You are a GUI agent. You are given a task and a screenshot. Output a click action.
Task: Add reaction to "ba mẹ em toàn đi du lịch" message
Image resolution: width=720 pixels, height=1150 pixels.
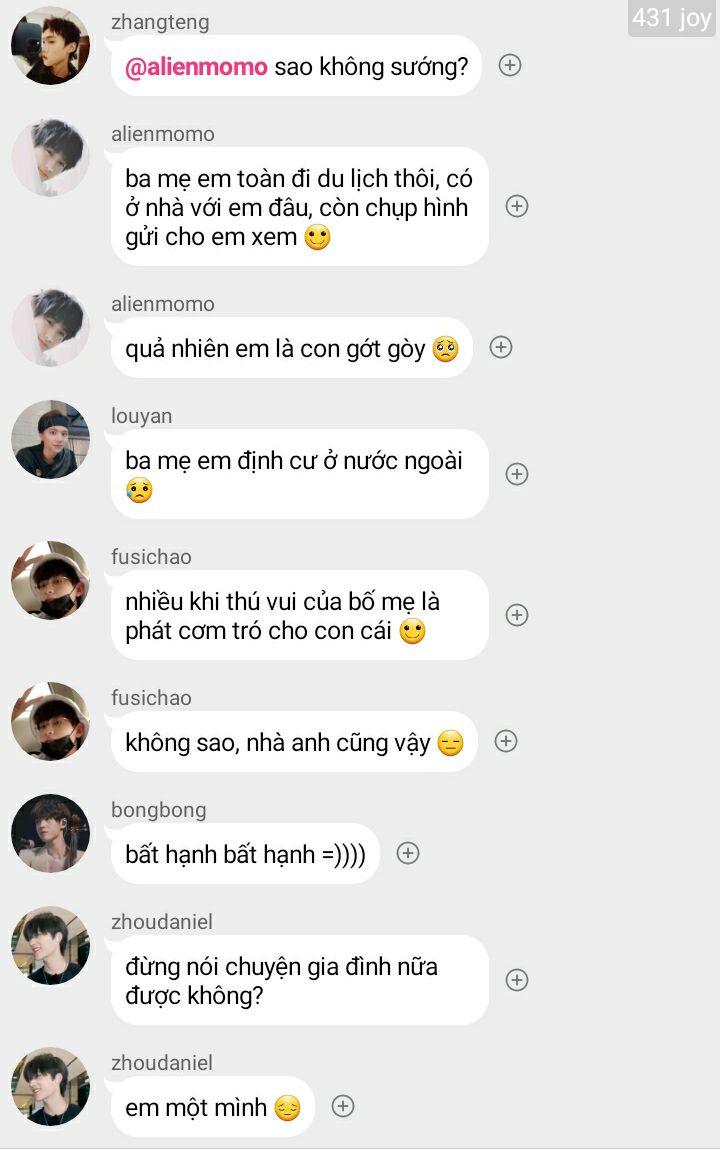(517, 206)
